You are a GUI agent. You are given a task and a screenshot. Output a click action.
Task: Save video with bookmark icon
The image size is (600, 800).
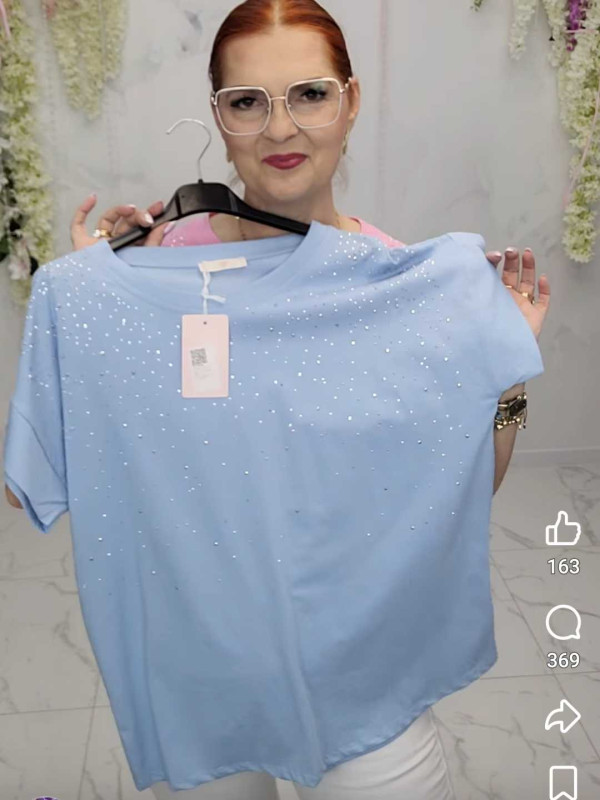pyautogui.click(x=563, y=783)
